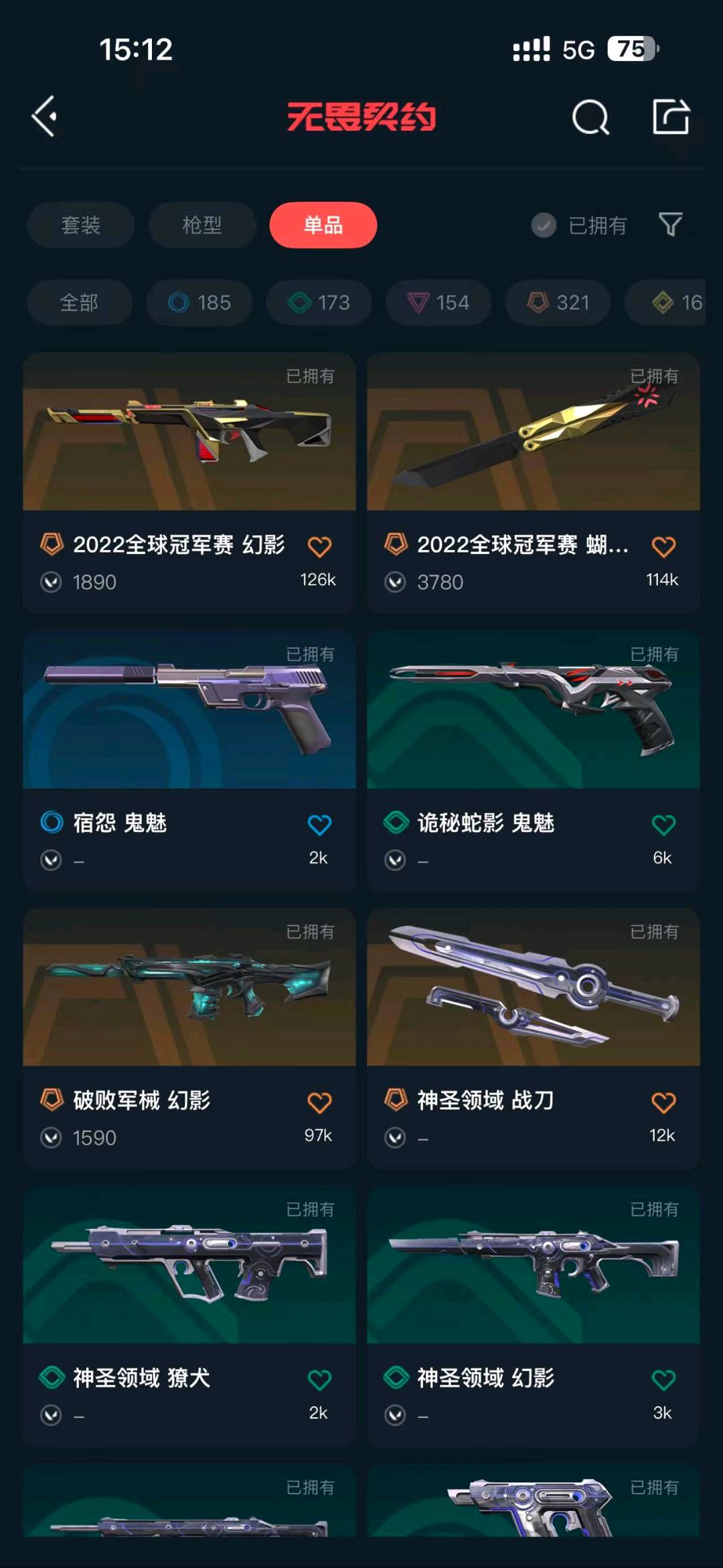The image size is (723, 1568).
Task: Open the 宿怨 鬼魅 skin card
Action: [x=189, y=760]
